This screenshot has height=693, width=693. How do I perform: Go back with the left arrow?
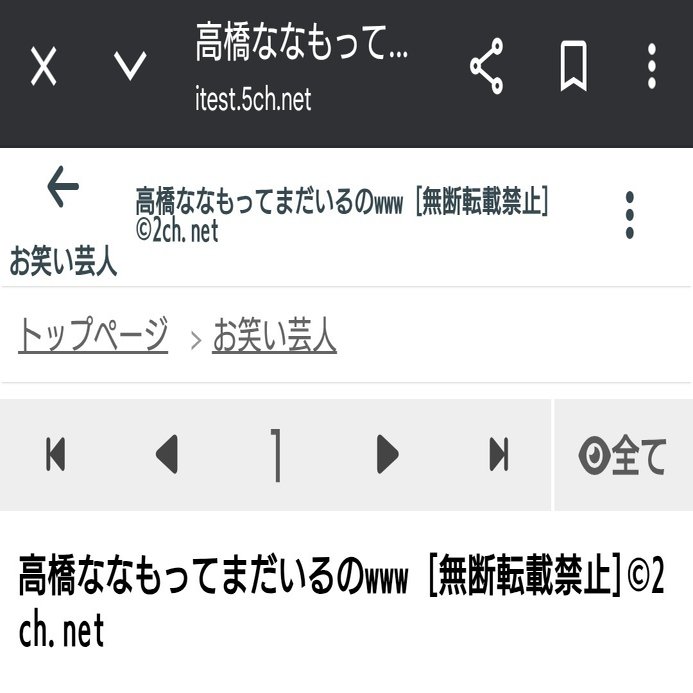[63, 188]
